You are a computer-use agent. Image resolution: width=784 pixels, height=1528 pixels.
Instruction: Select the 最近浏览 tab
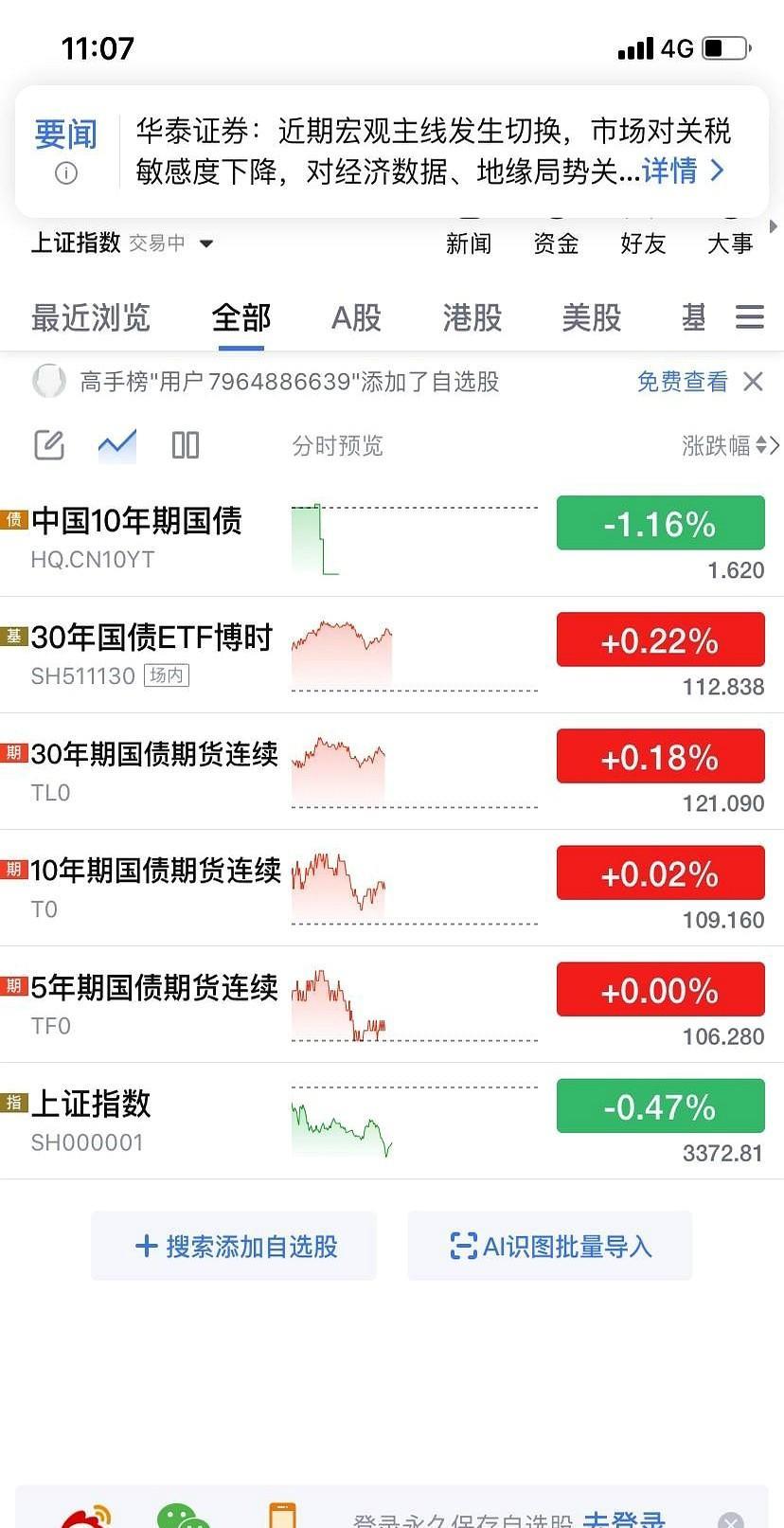click(x=91, y=318)
